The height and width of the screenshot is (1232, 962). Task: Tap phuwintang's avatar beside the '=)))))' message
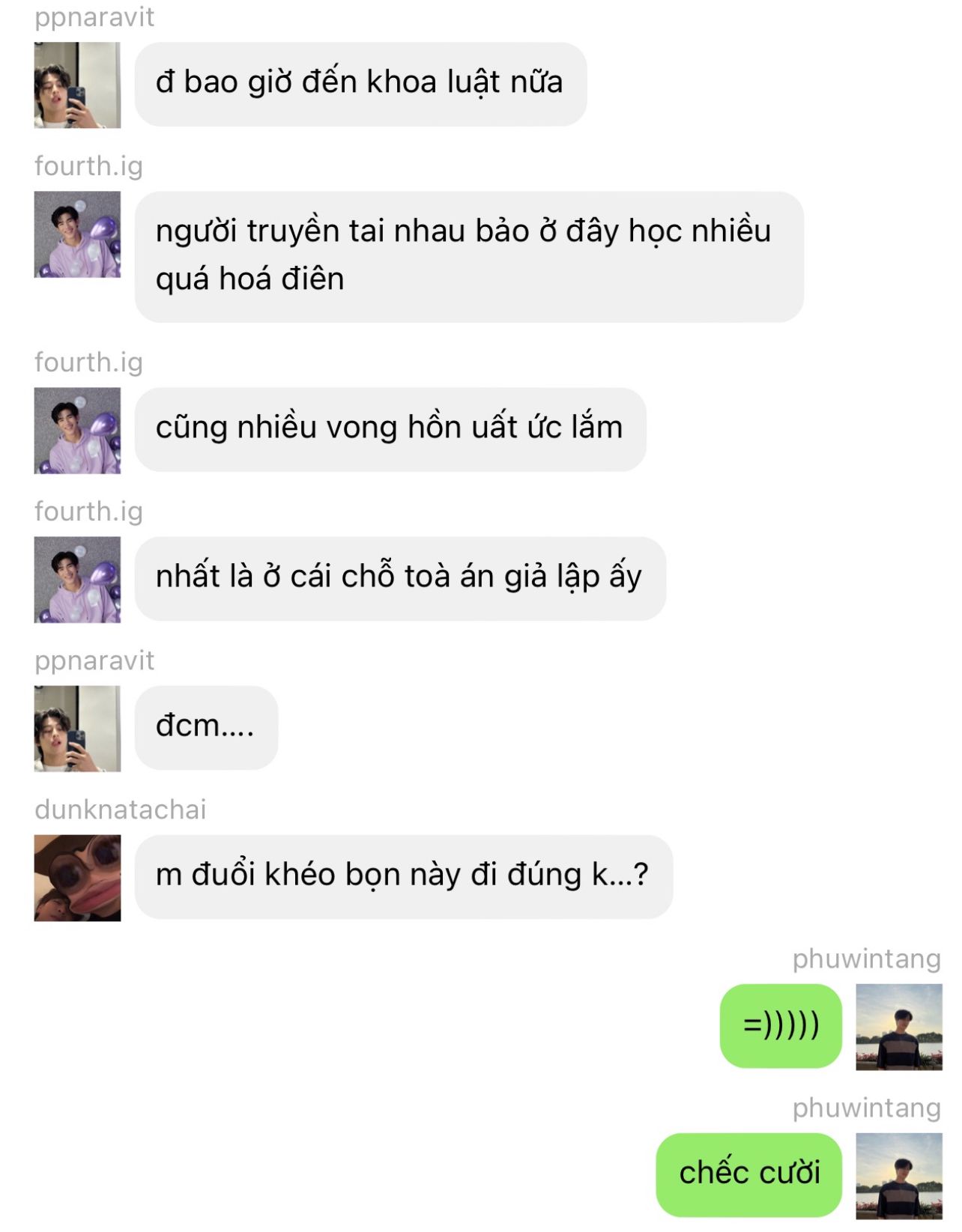pos(898,1027)
